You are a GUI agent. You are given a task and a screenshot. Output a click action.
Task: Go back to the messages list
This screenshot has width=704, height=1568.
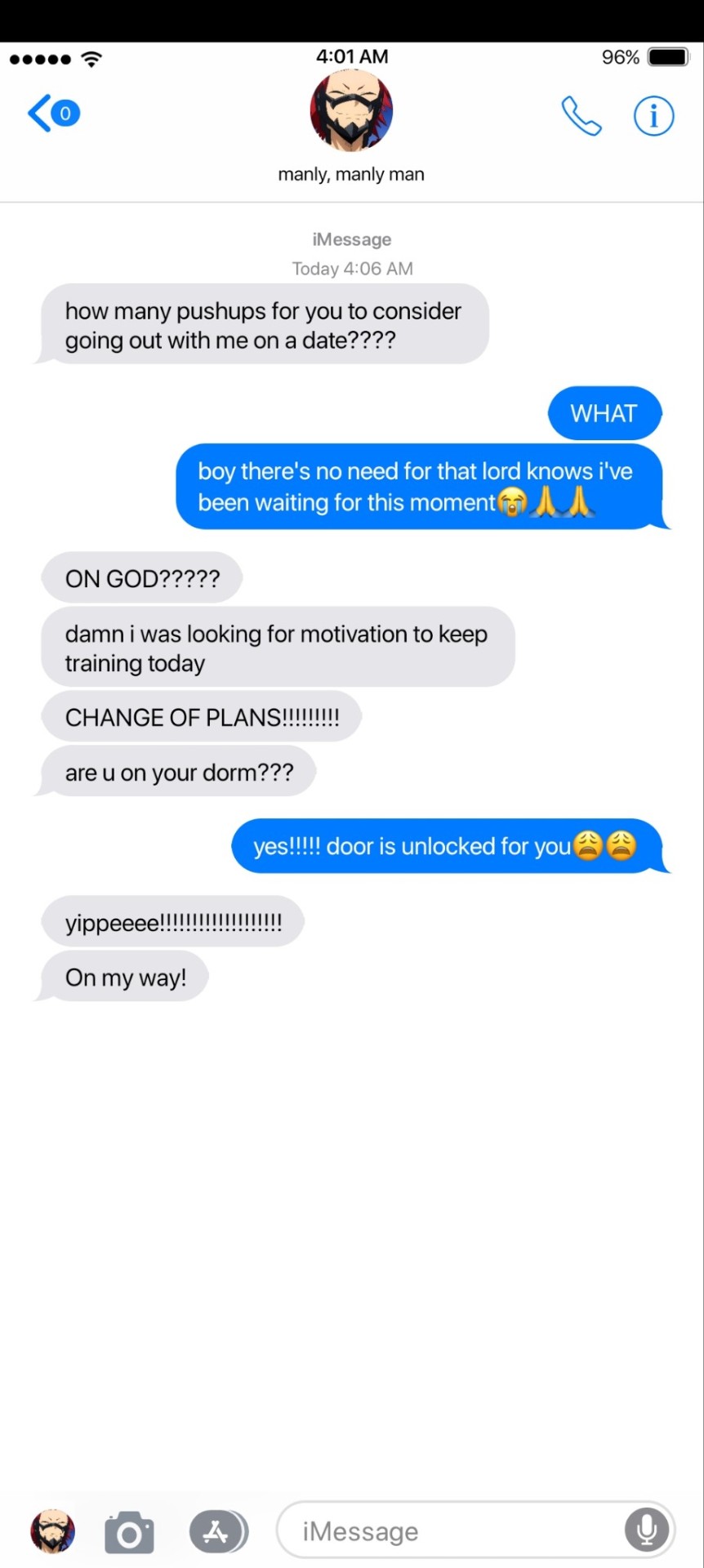coord(52,114)
